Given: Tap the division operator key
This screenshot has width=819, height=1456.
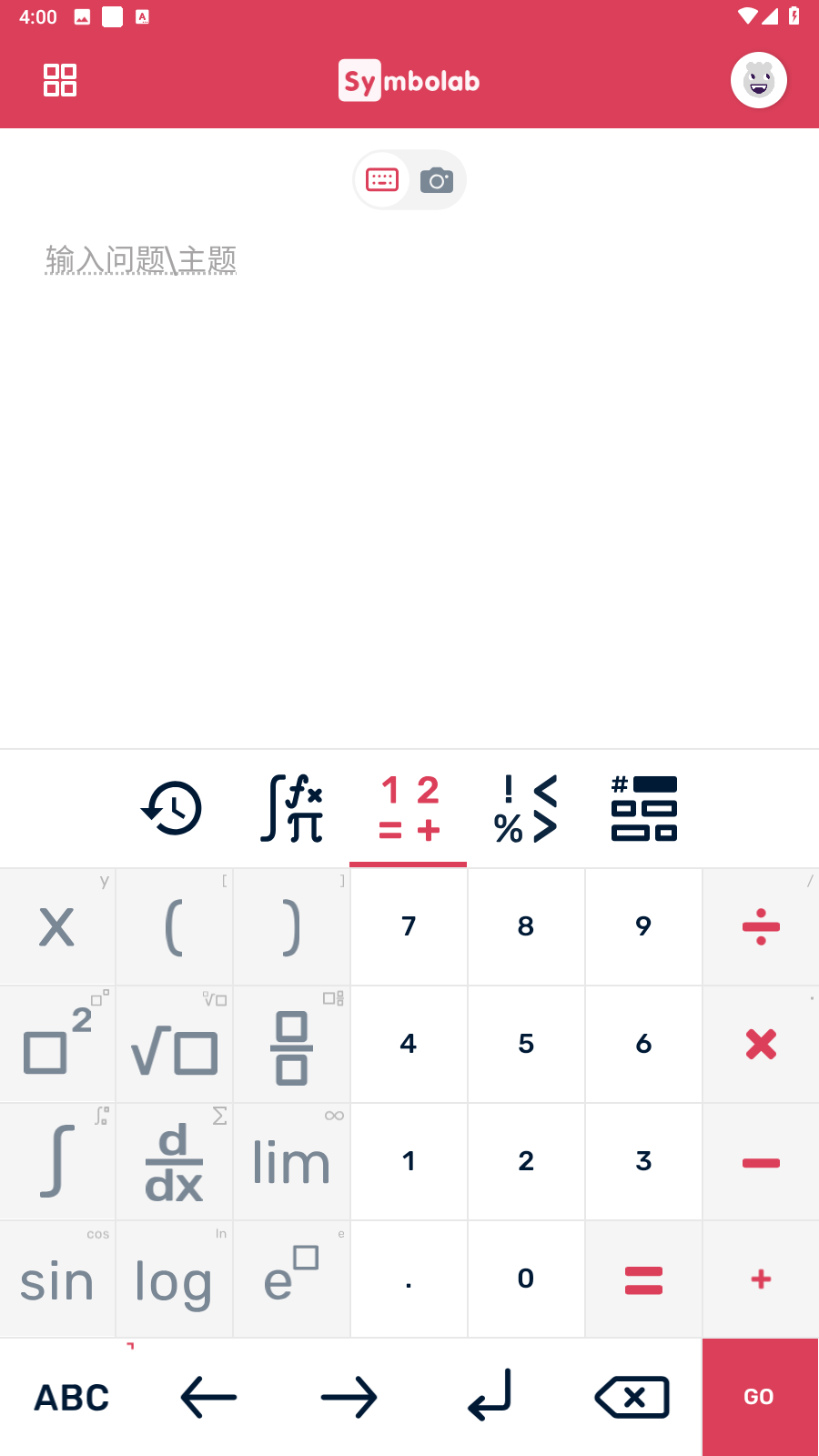Looking at the screenshot, I should pyautogui.click(x=761, y=927).
